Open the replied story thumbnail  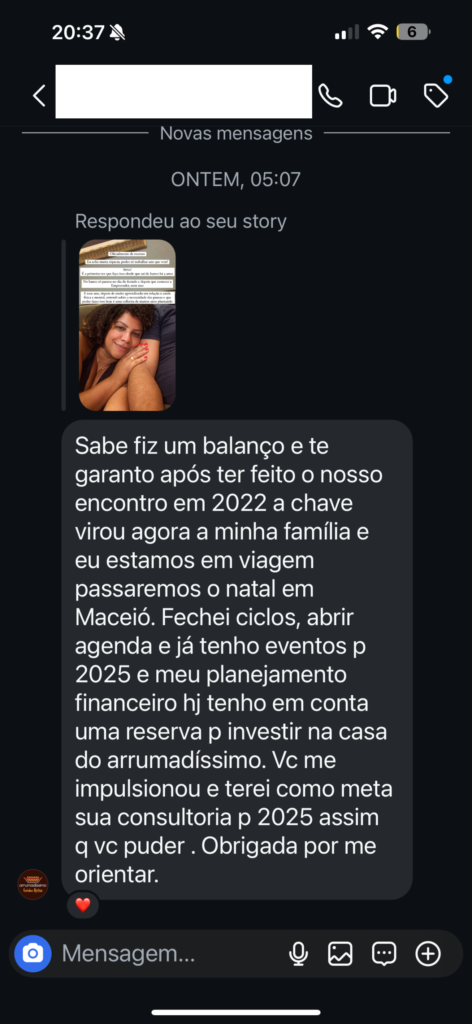pos(127,325)
